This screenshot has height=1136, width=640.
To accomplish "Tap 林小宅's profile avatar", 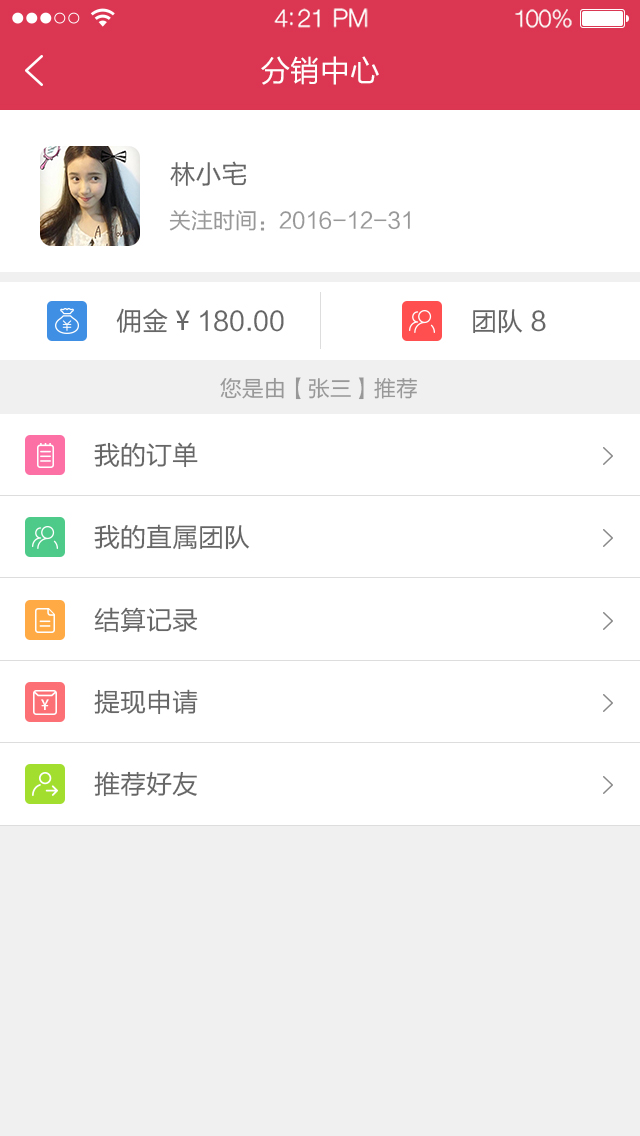I will pyautogui.click(x=90, y=196).
